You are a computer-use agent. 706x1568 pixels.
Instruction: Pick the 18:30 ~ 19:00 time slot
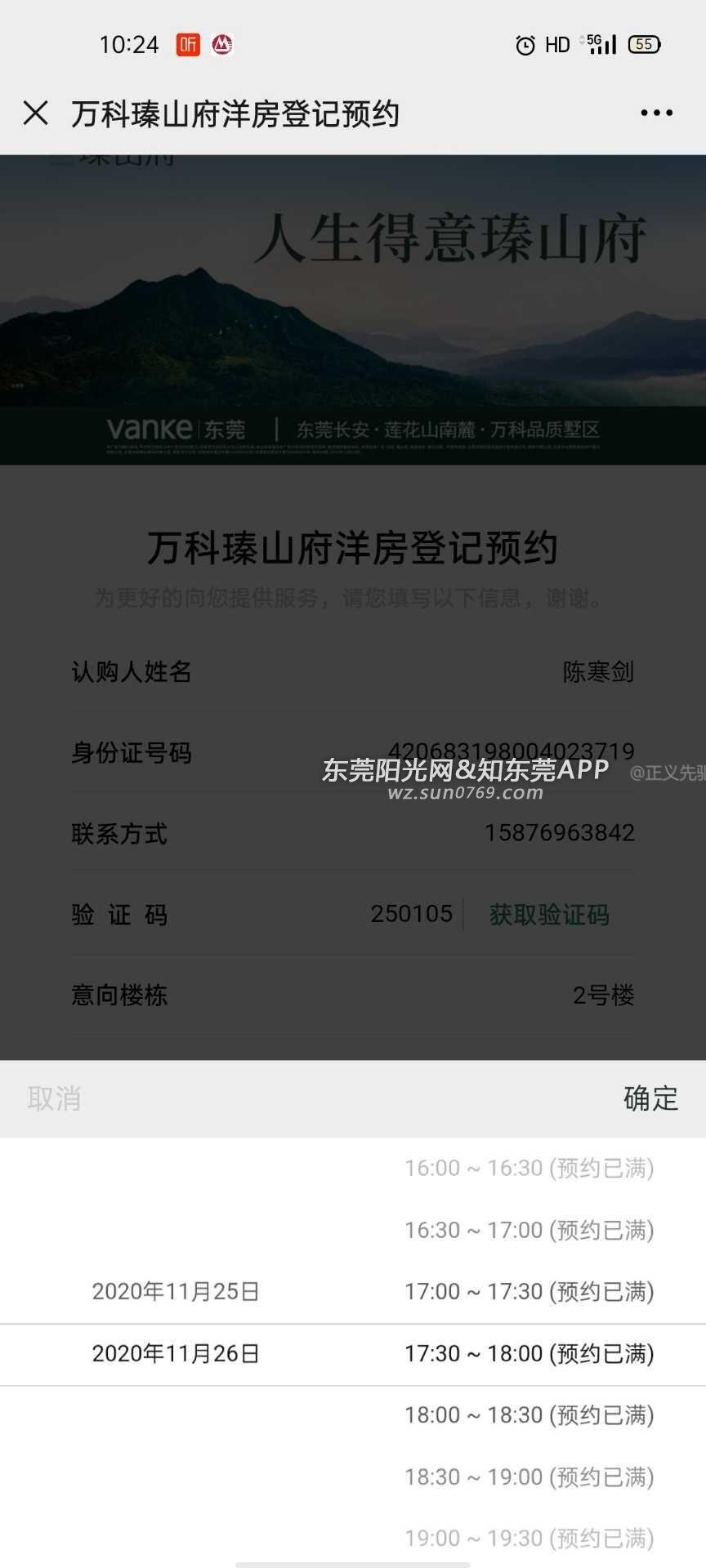[x=529, y=1477]
